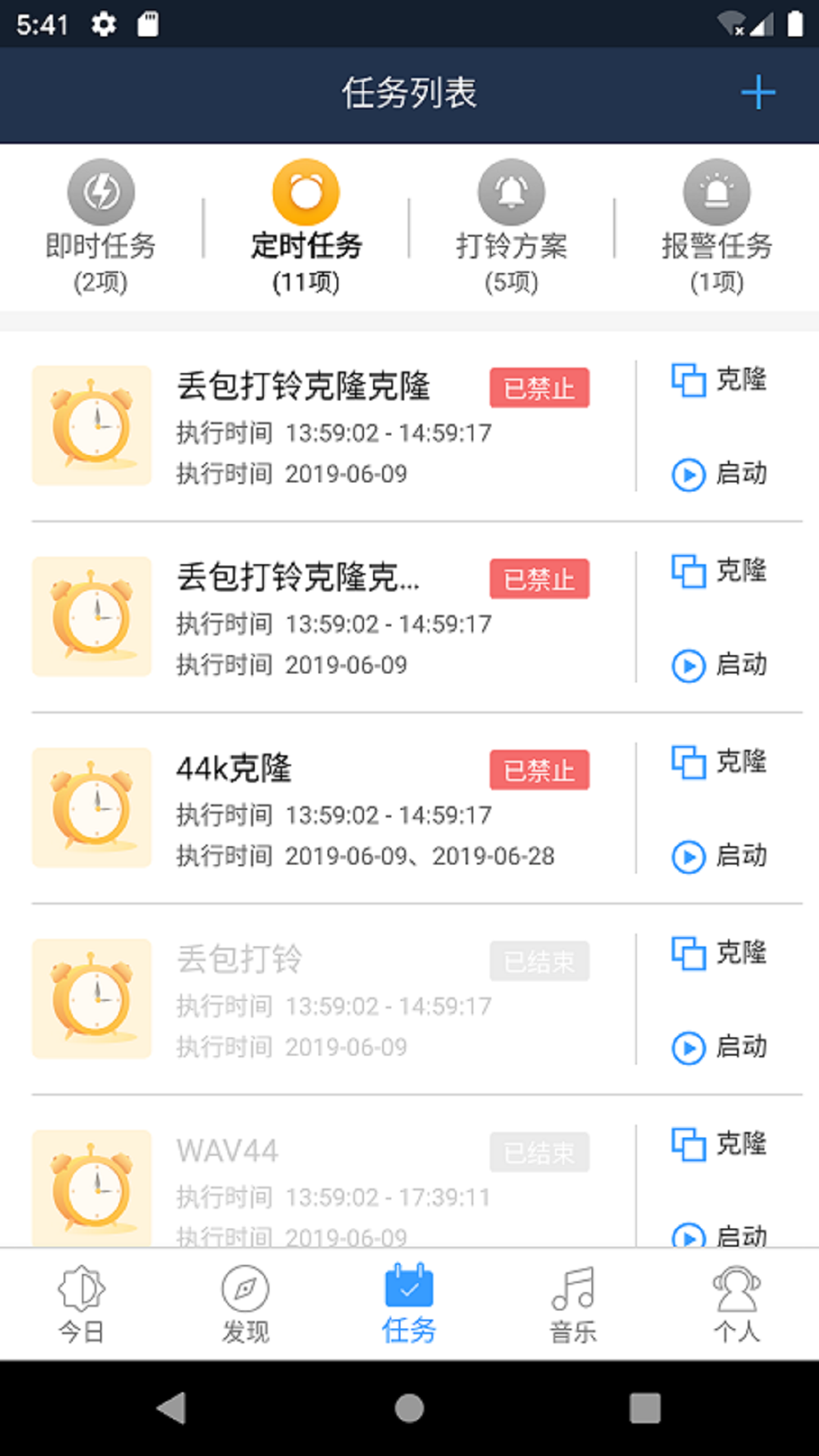Open the 个人 profile icon
This screenshot has width=819, height=1456.
736,1292
